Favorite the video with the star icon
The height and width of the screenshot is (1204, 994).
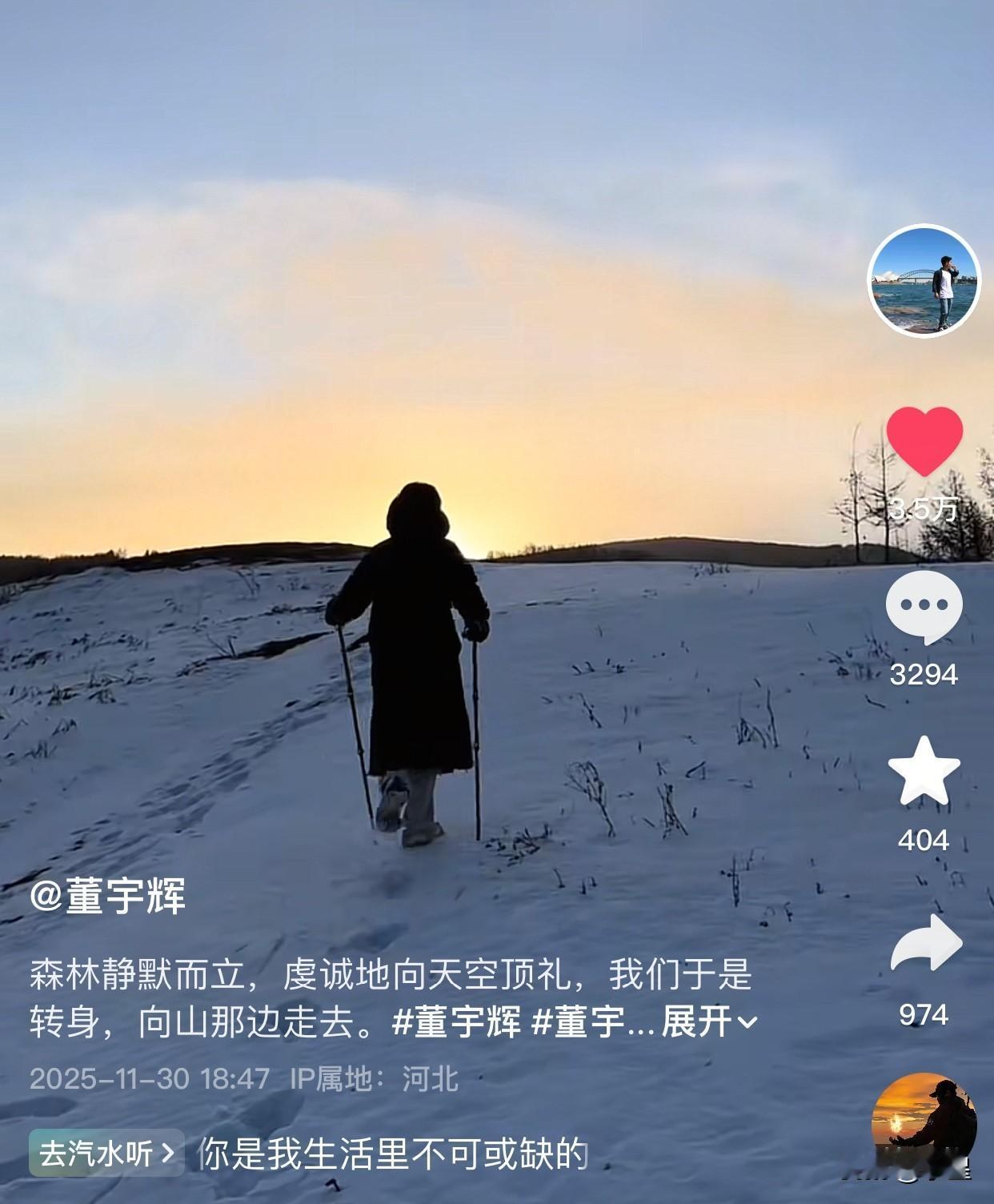[924, 772]
